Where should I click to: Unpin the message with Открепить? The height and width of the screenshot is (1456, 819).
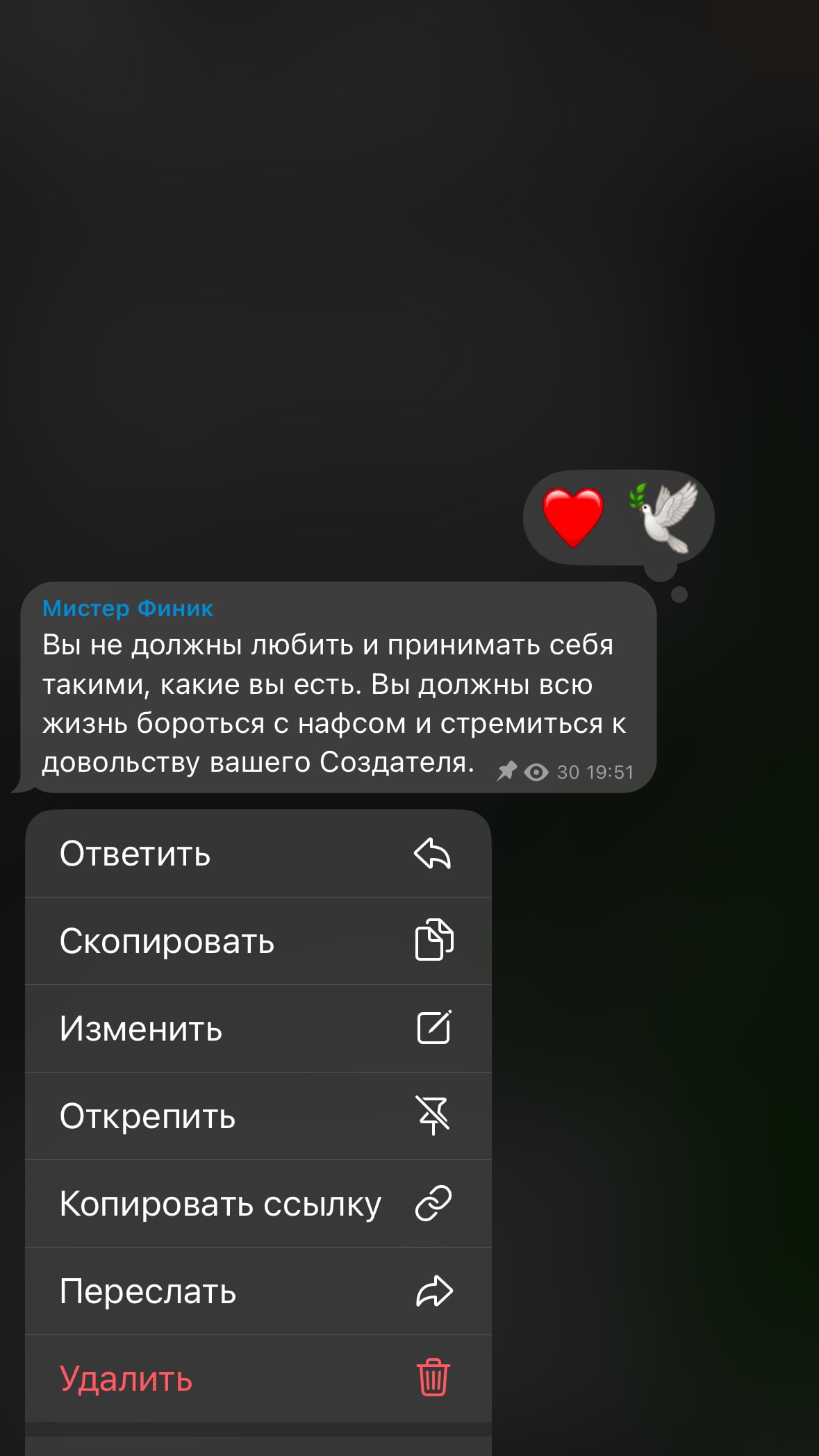[x=258, y=1116]
